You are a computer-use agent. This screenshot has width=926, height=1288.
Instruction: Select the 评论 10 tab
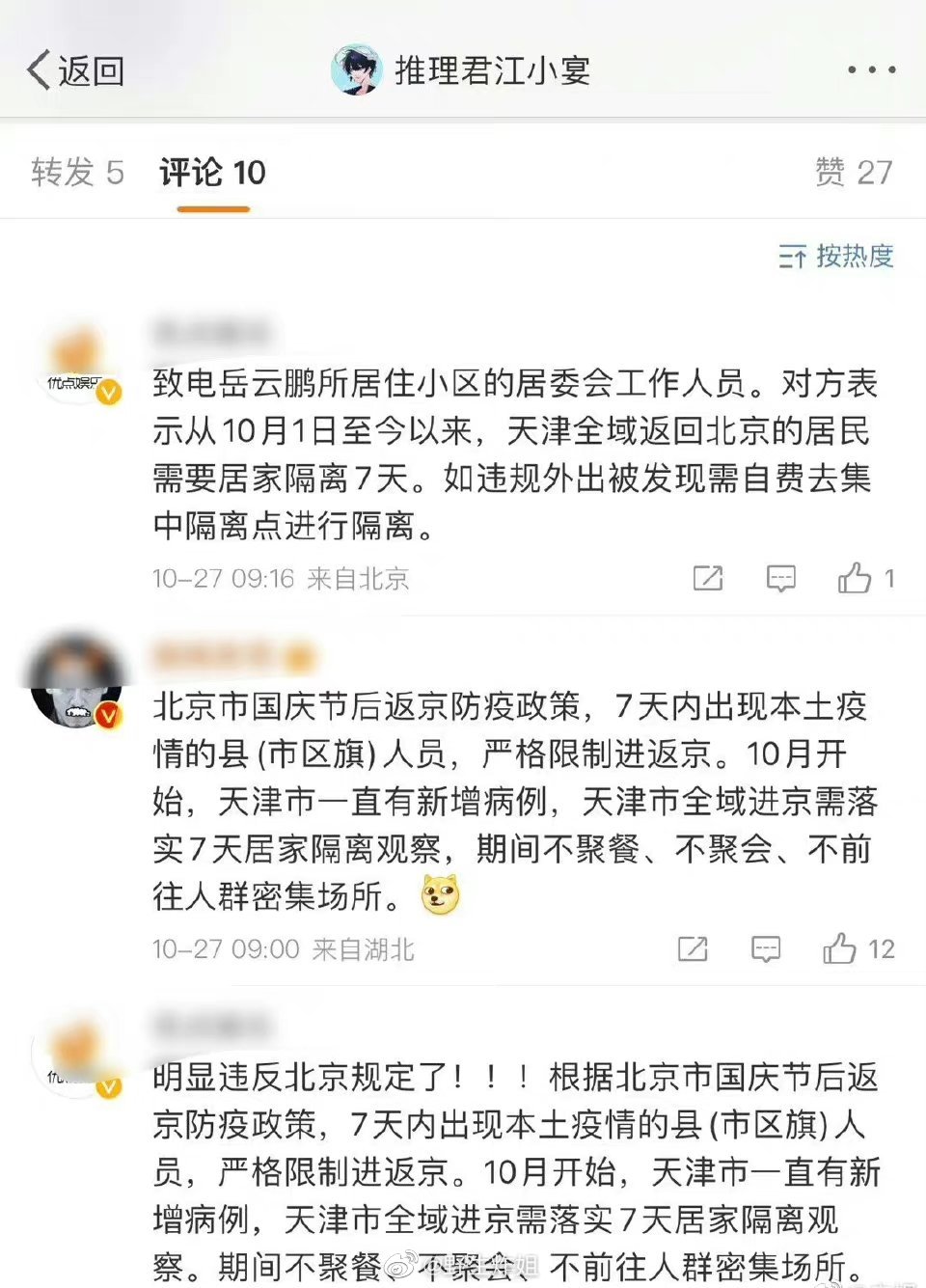coord(212,173)
